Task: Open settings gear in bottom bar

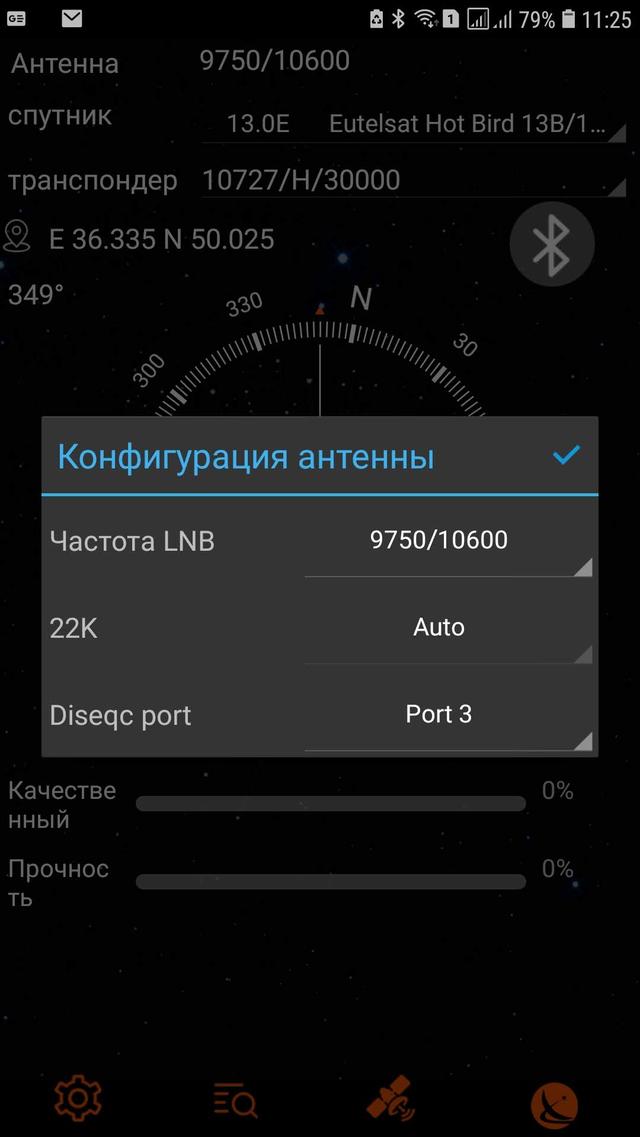Action: pos(78,1099)
